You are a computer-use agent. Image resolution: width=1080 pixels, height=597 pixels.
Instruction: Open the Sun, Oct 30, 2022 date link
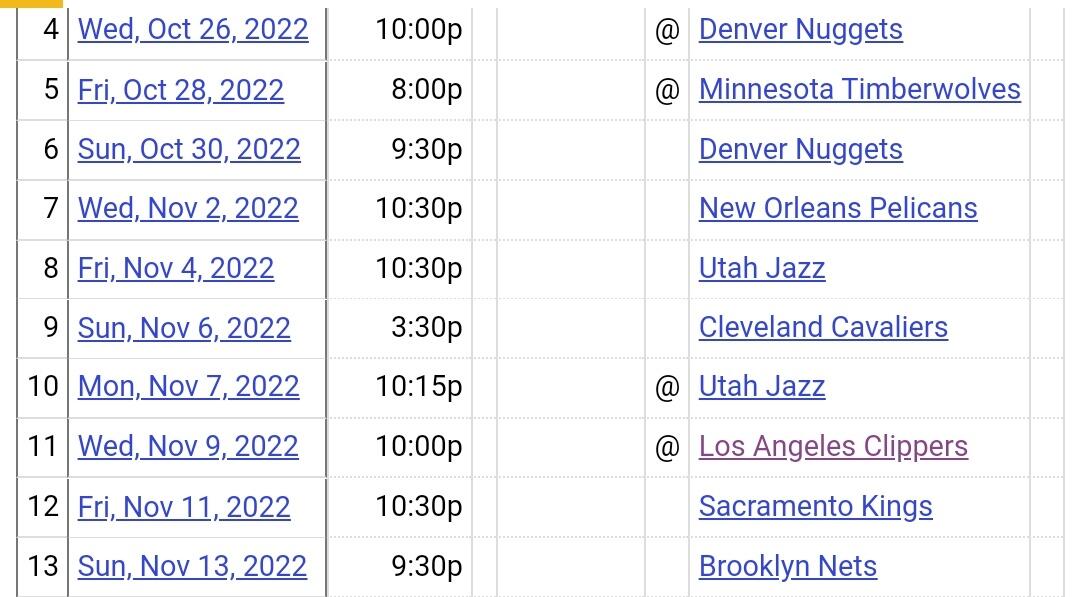189,149
